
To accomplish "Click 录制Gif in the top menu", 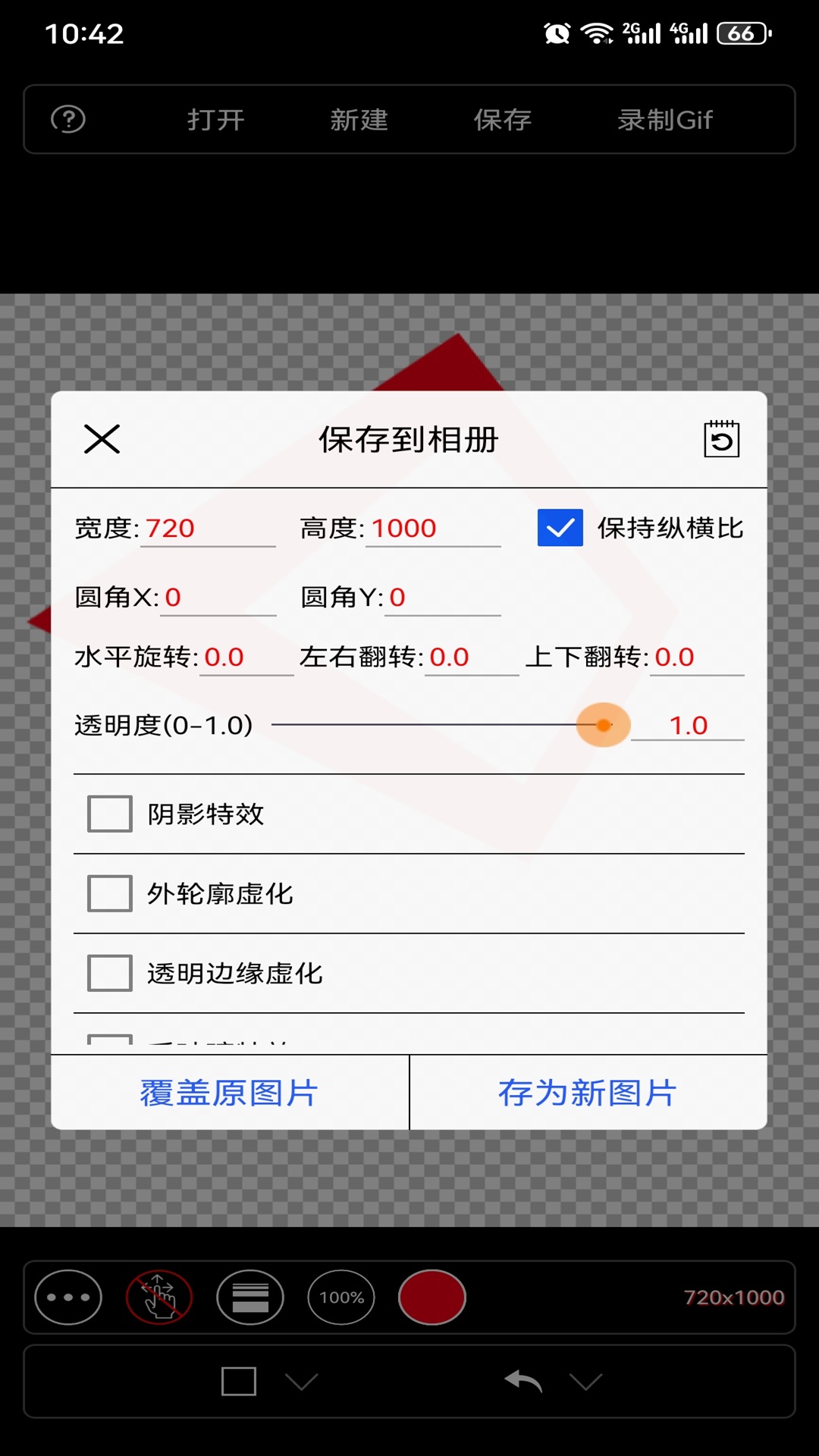I will 664,119.
